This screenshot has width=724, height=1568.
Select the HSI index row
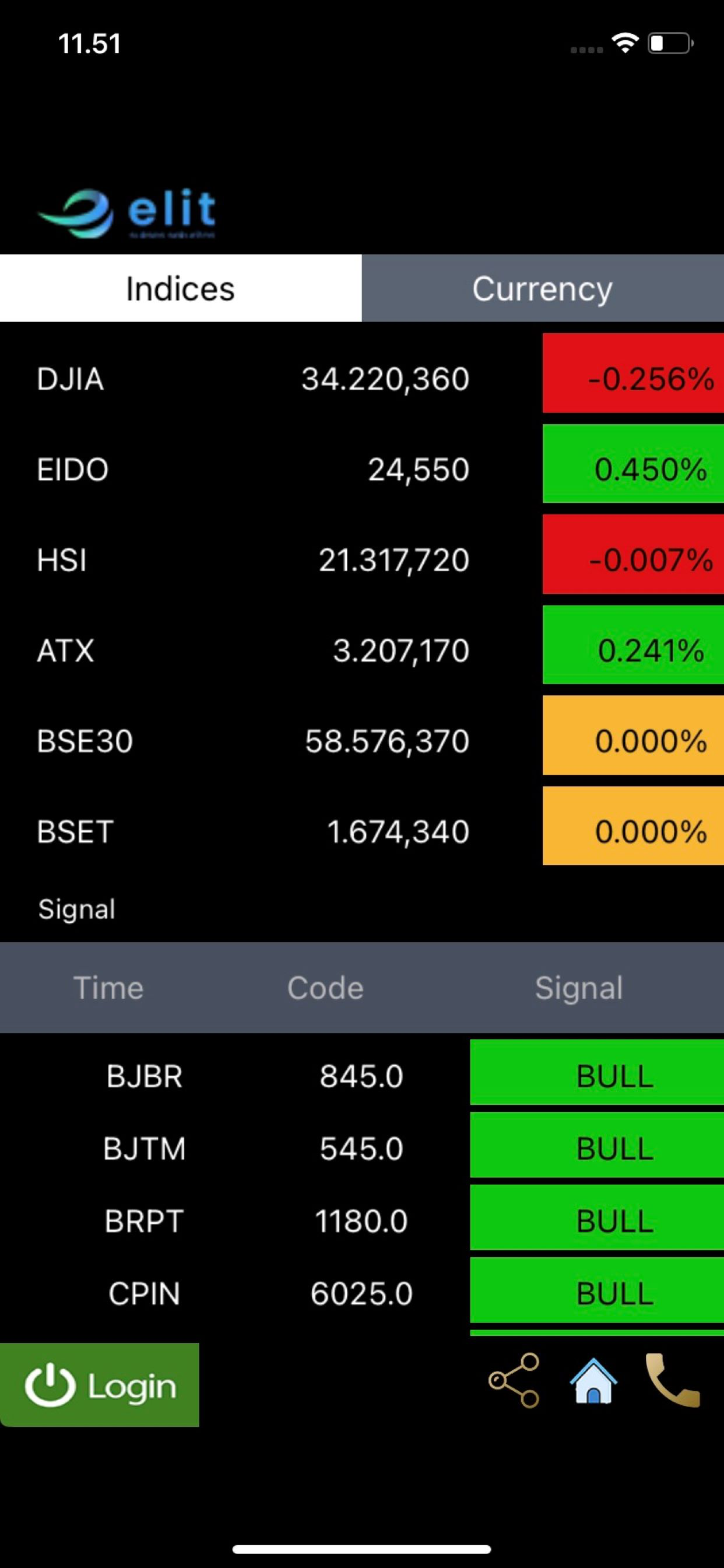click(x=362, y=560)
